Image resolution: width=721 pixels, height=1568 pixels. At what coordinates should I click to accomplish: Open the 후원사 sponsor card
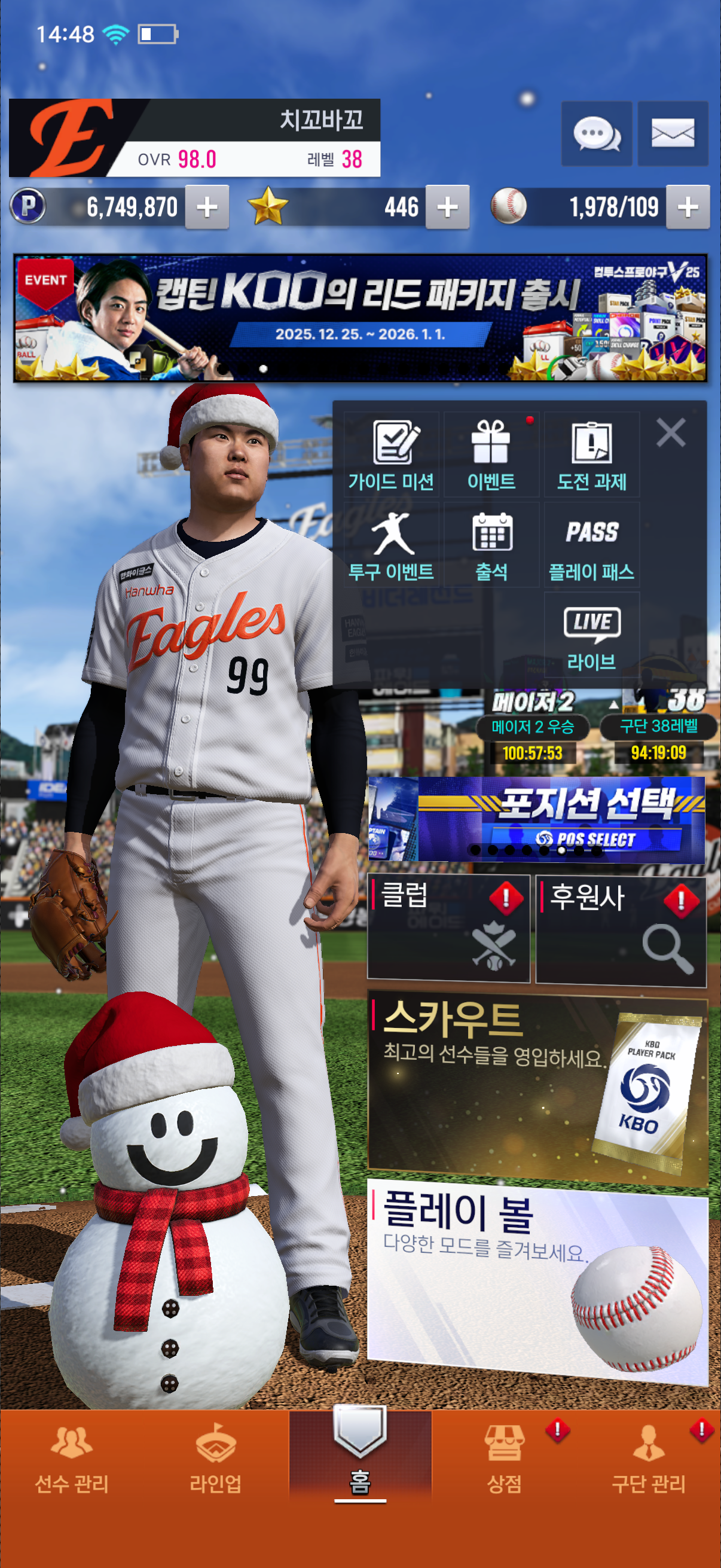pyautogui.click(x=621, y=929)
